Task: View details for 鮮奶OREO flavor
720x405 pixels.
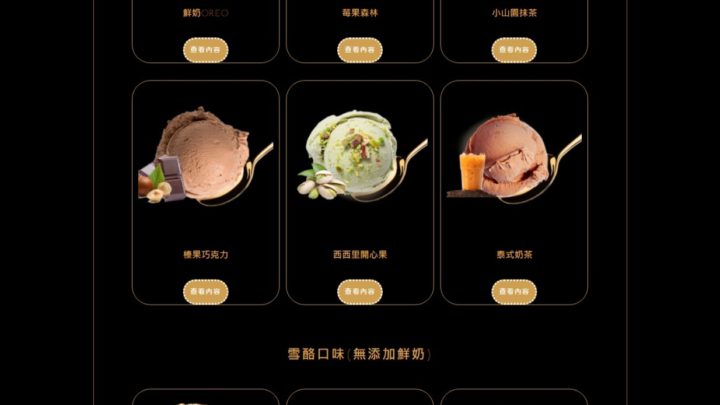Action: point(206,49)
